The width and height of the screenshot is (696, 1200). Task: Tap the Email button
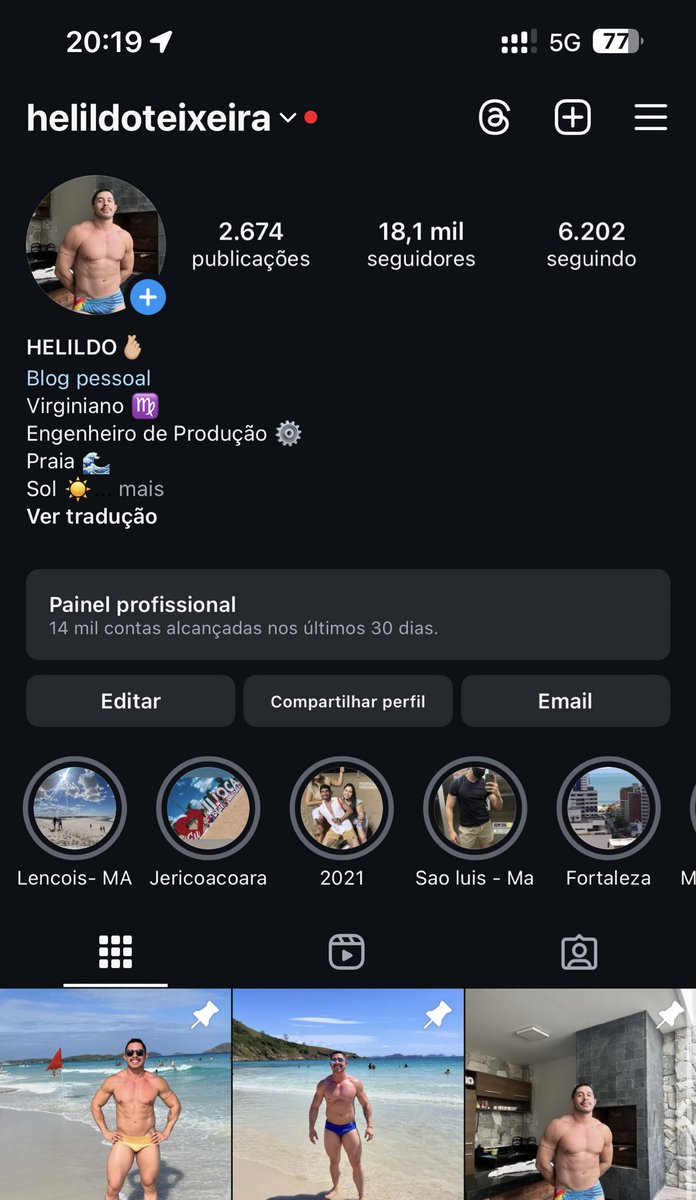point(565,701)
